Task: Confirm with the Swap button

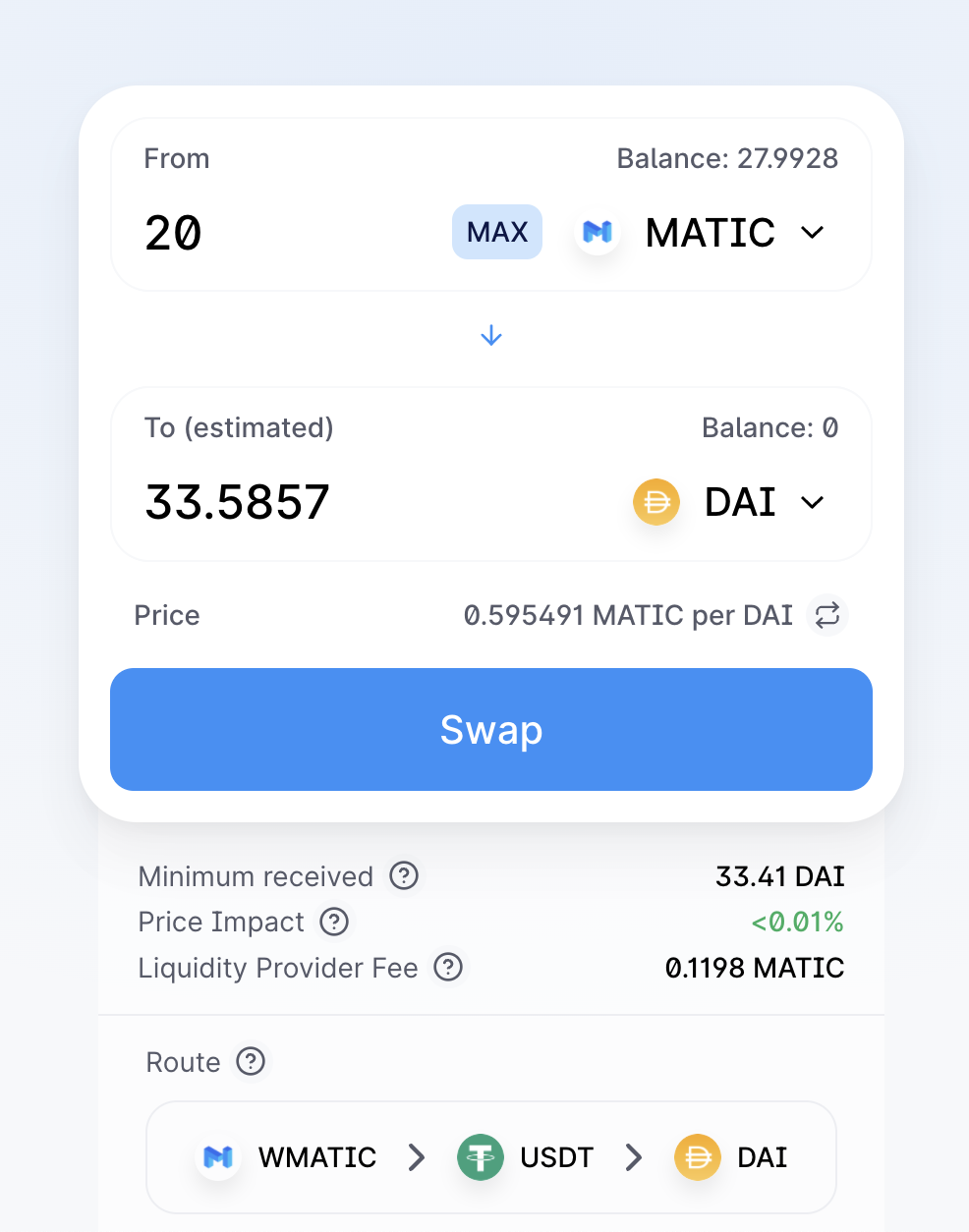Action: point(491,729)
